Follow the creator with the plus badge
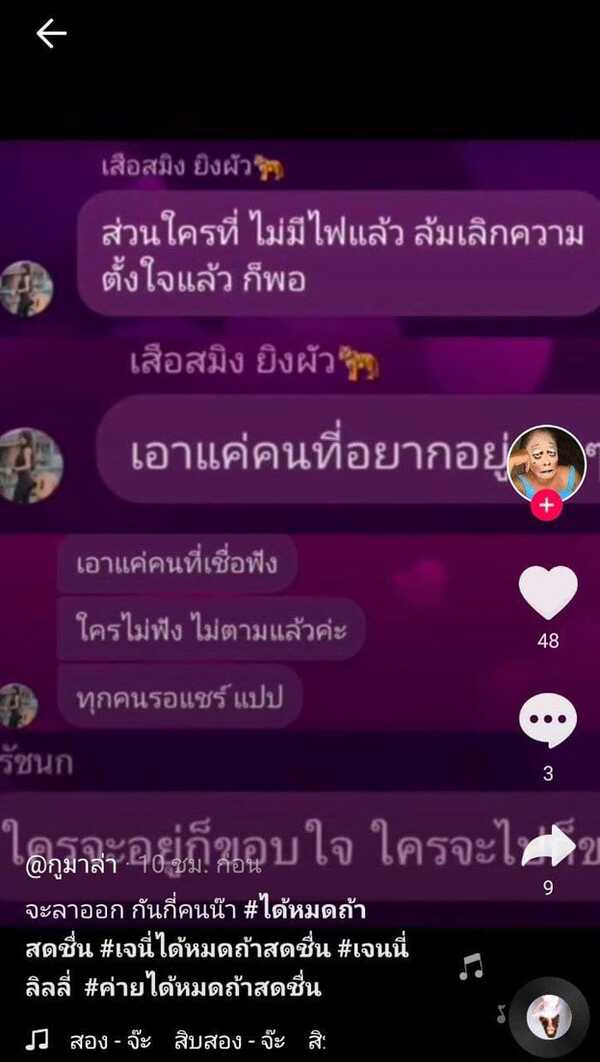Viewport: 600px width, 1062px height. point(546,506)
